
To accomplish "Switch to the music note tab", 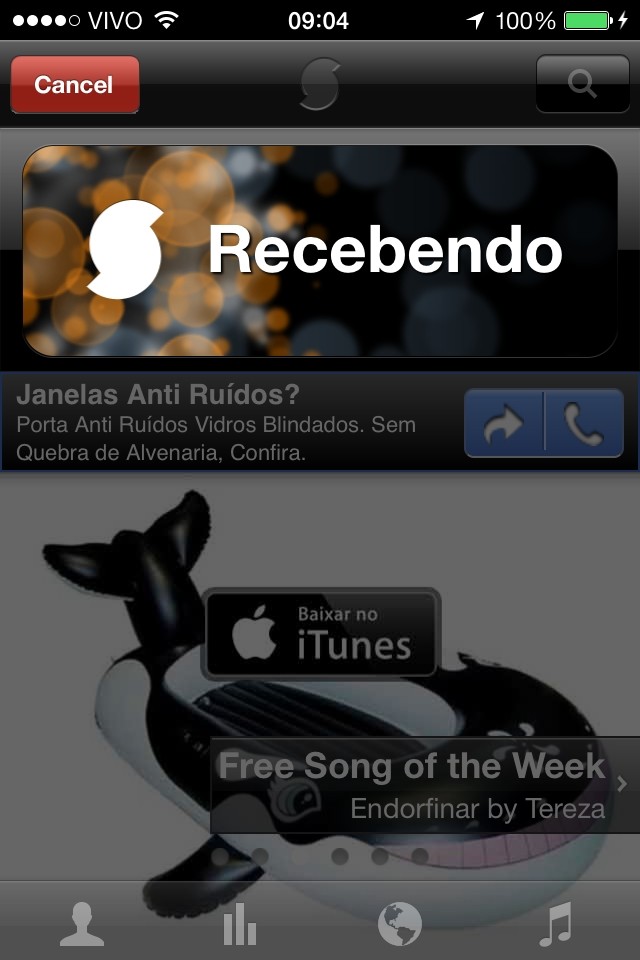I will click(x=555, y=924).
